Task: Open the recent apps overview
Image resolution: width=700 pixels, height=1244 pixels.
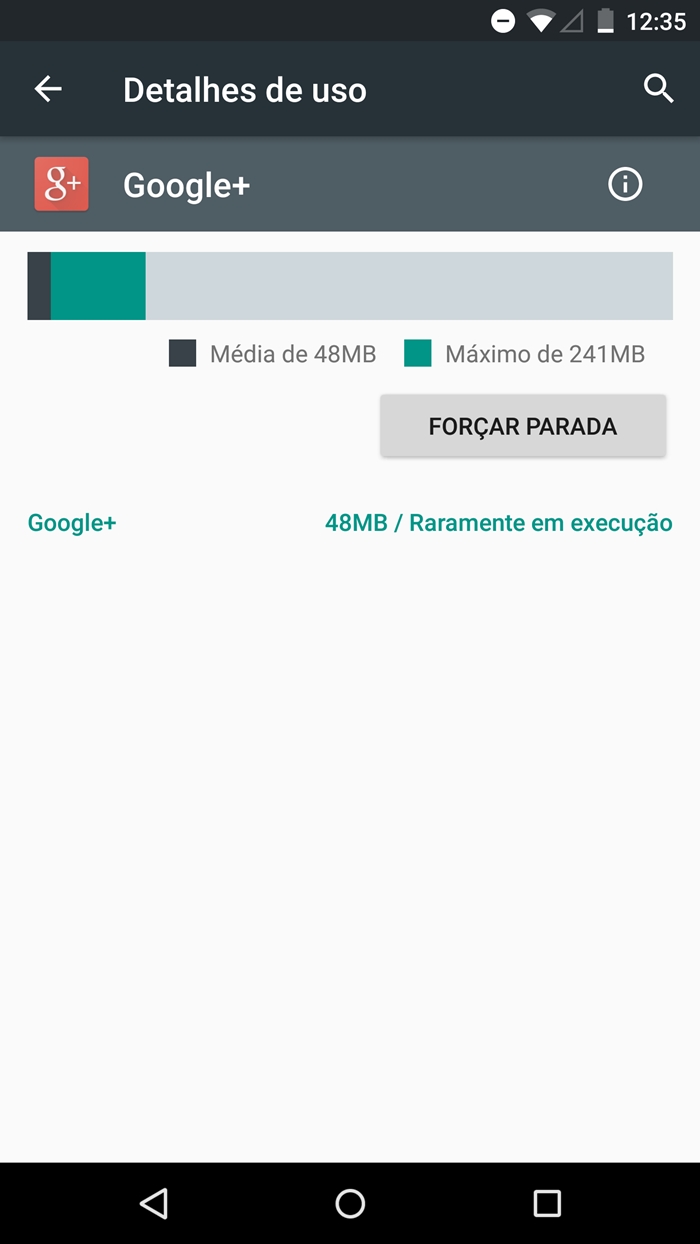Action: click(547, 1203)
